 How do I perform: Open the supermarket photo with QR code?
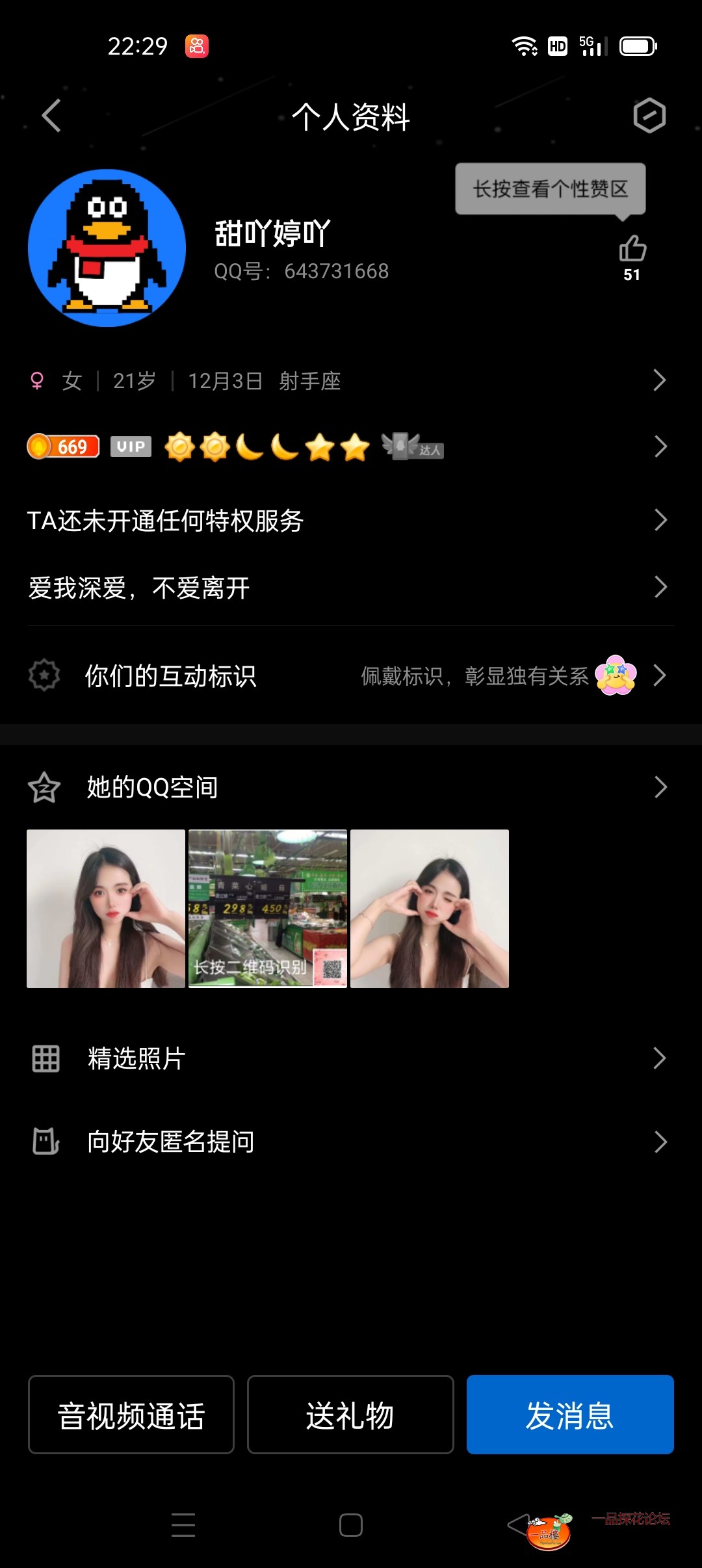(x=267, y=909)
